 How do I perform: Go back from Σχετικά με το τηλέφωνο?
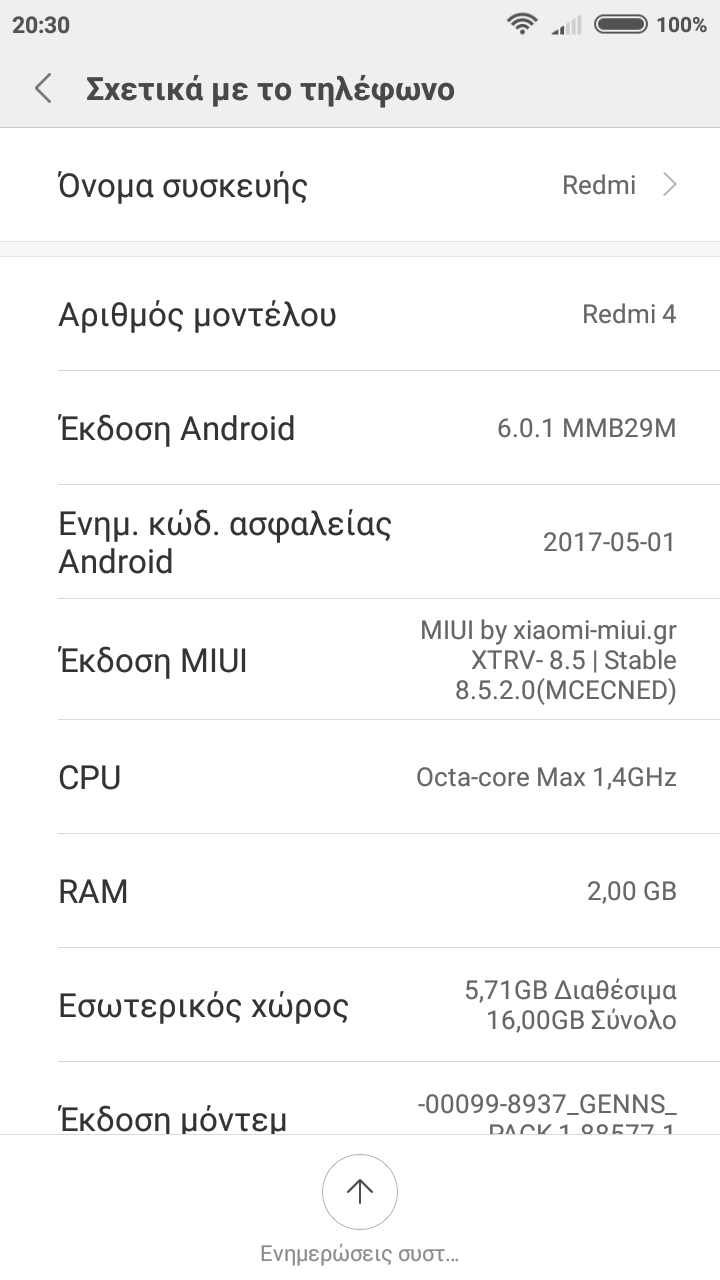click(x=42, y=89)
